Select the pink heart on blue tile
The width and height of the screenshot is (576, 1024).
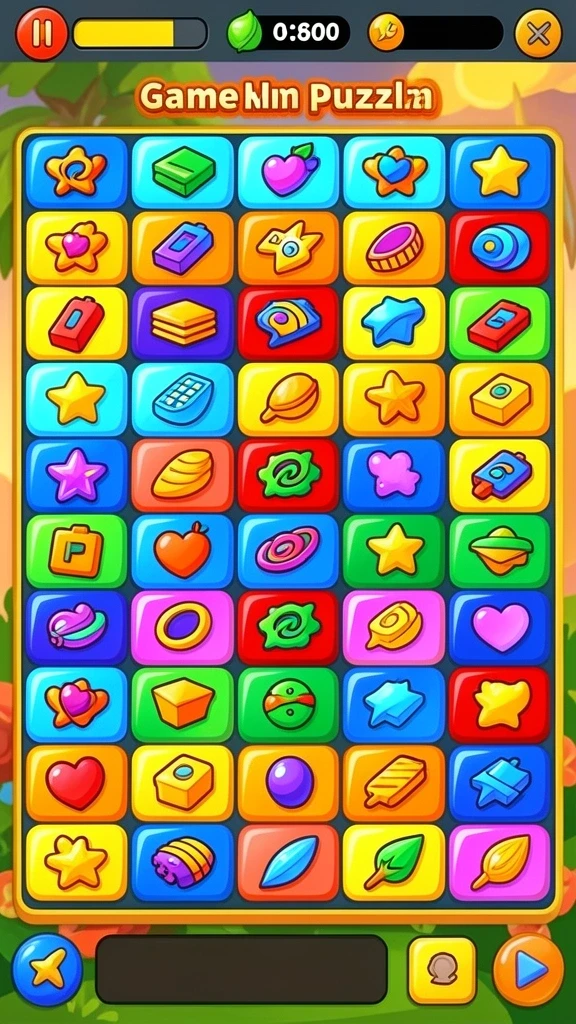(500, 627)
